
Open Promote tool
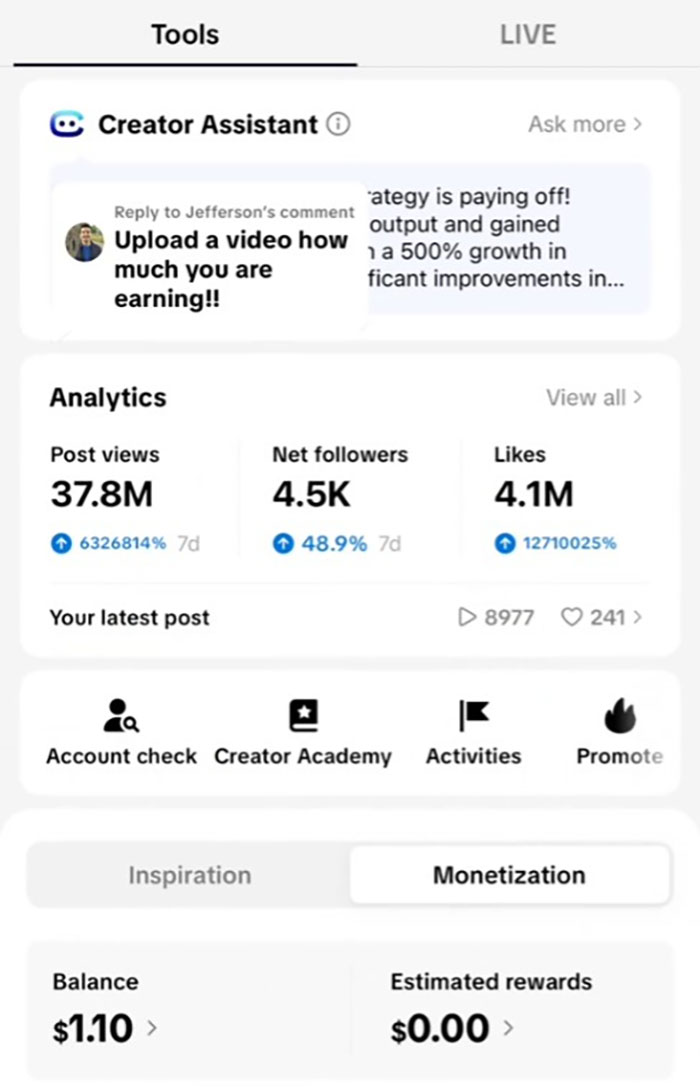click(619, 732)
